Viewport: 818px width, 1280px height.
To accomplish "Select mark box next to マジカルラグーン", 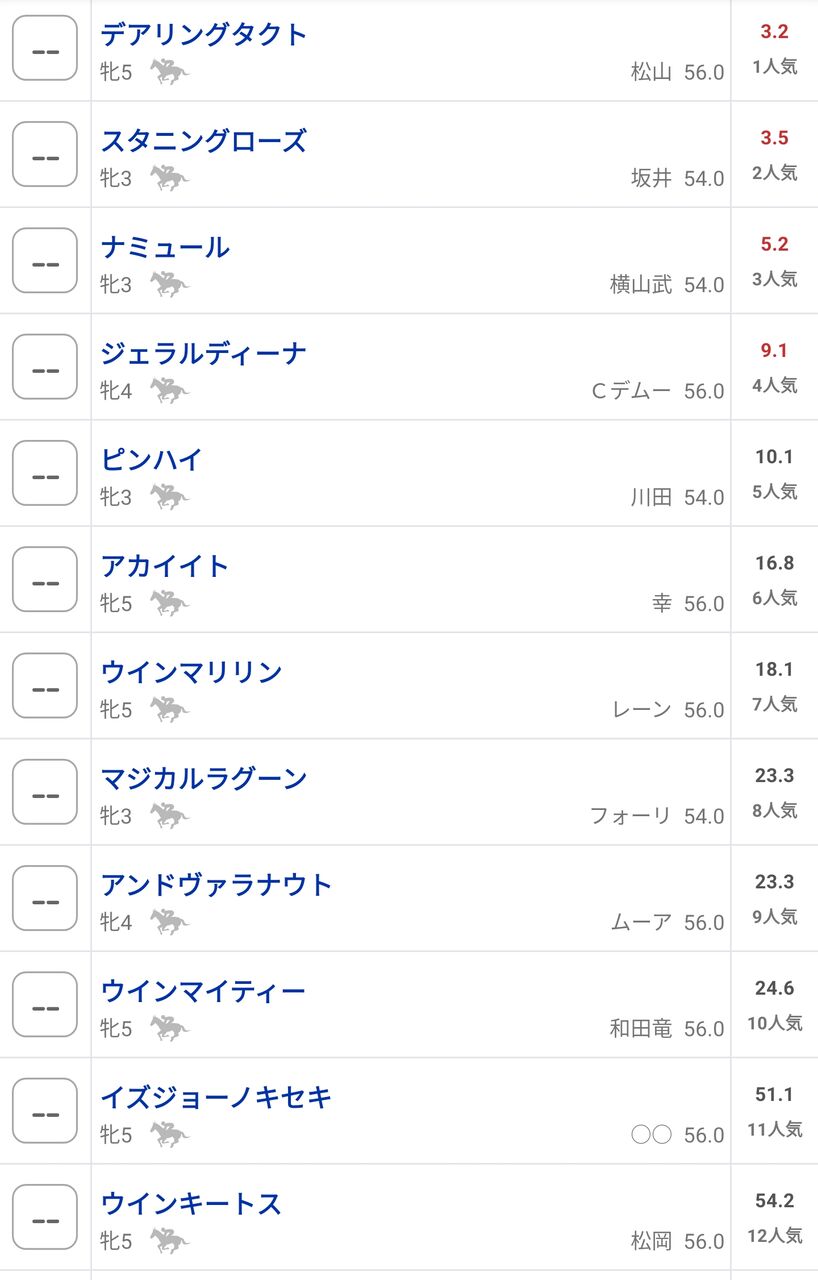I will 45,792.
